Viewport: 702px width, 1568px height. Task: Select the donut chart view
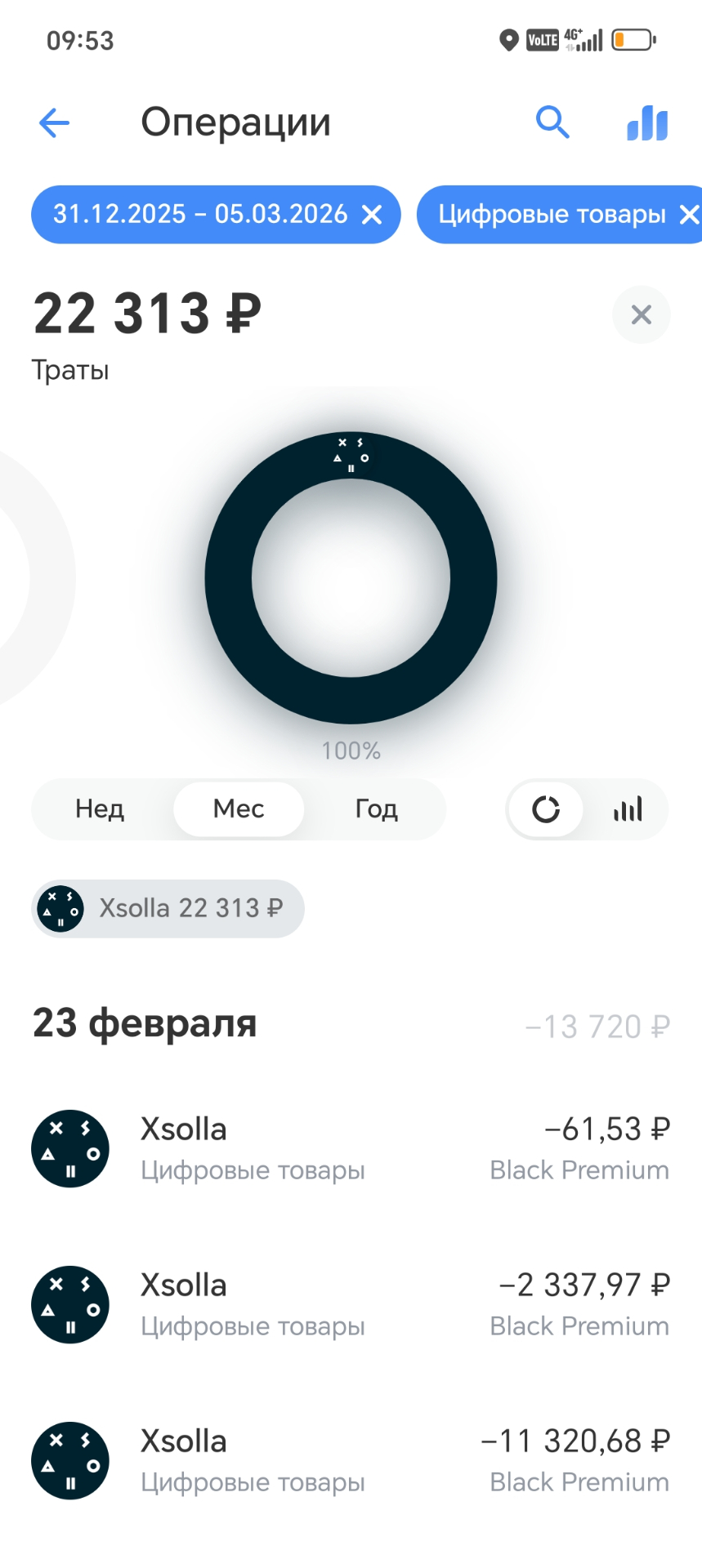pyautogui.click(x=546, y=809)
